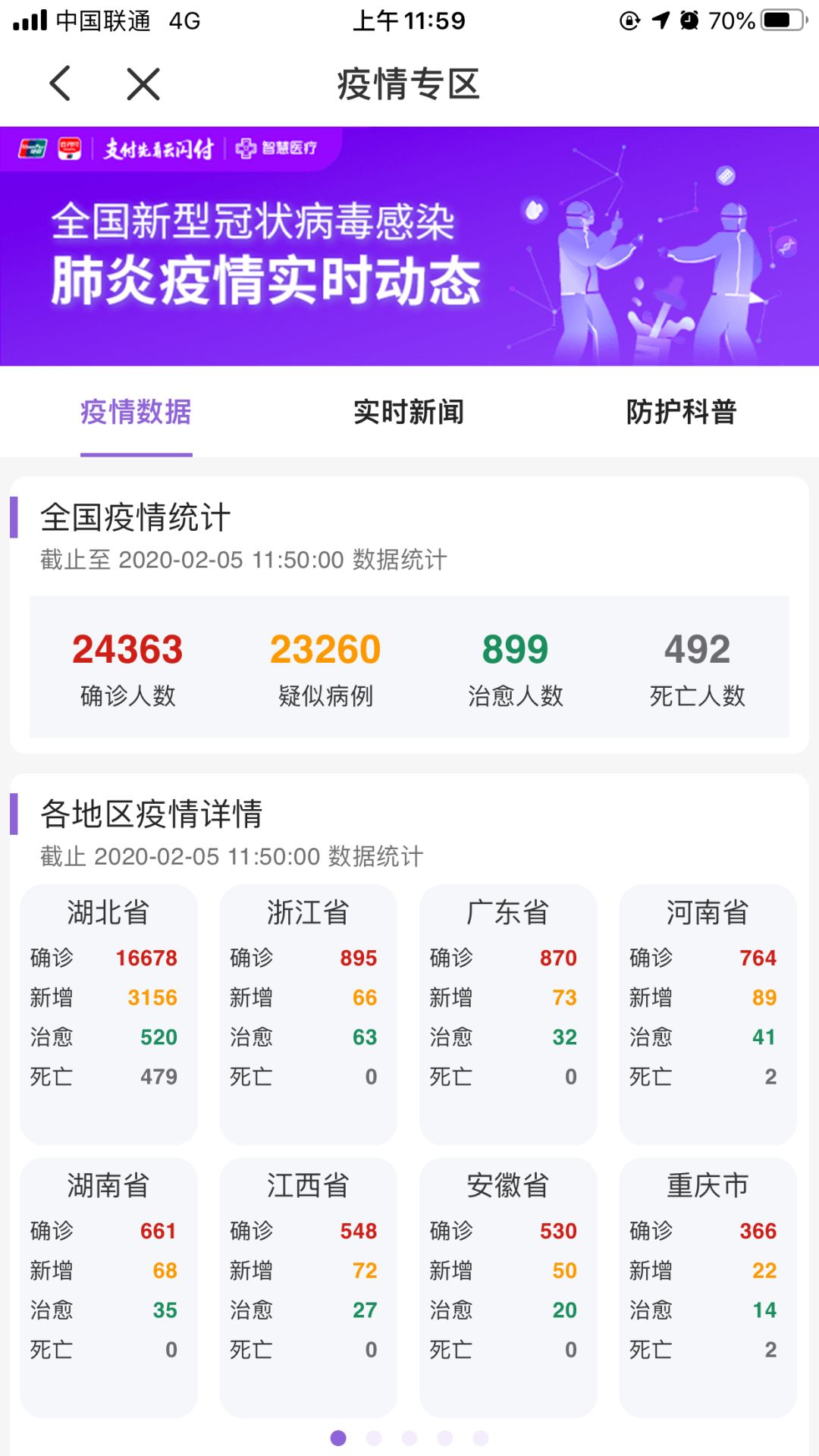Select the 安徽省 epidemic card
The width and height of the screenshot is (819, 1456).
click(508, 1286)
